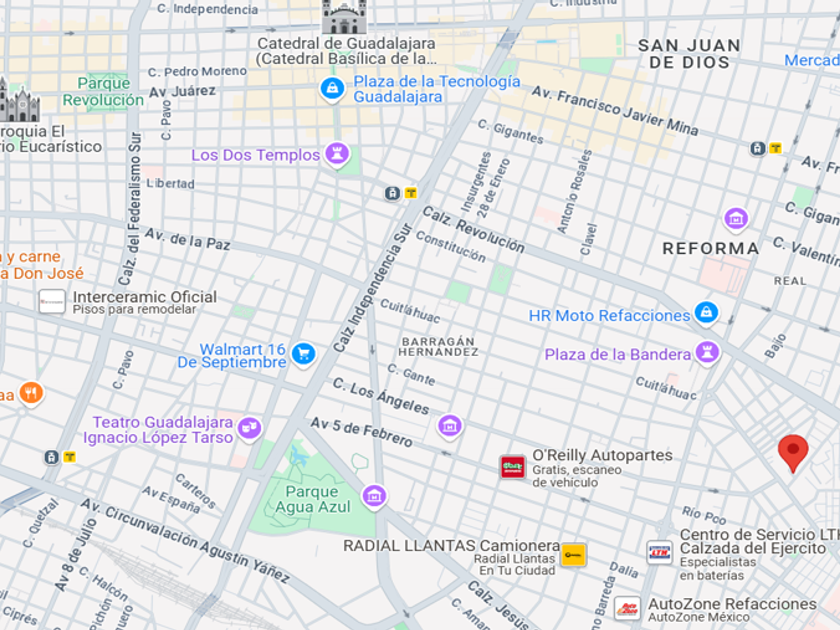
Task: Open the museum pin near C. Los Ángeles
Action: (450, 427)
